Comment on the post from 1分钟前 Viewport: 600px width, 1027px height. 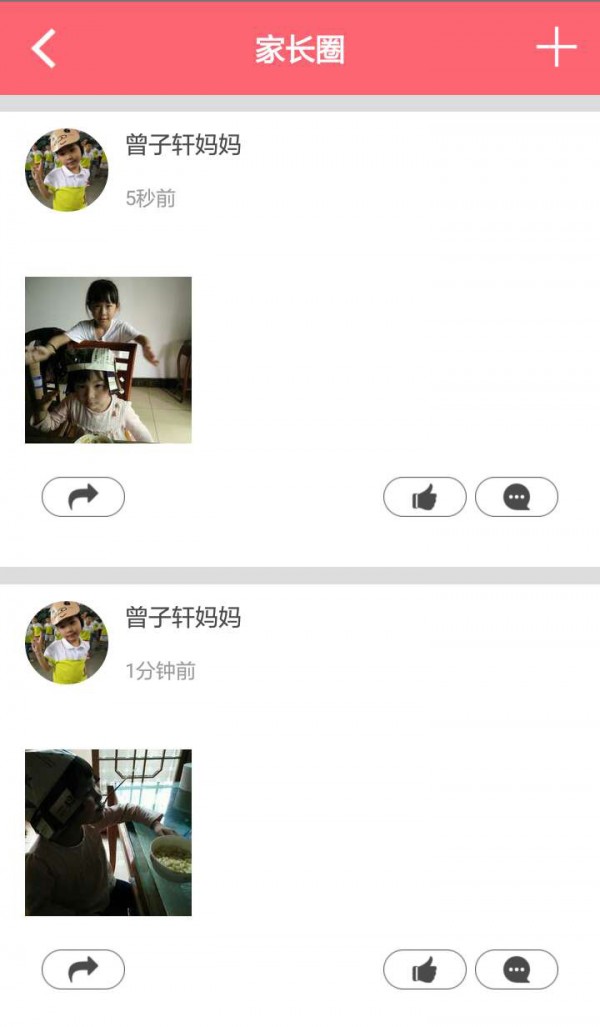(x=516, y=969)
